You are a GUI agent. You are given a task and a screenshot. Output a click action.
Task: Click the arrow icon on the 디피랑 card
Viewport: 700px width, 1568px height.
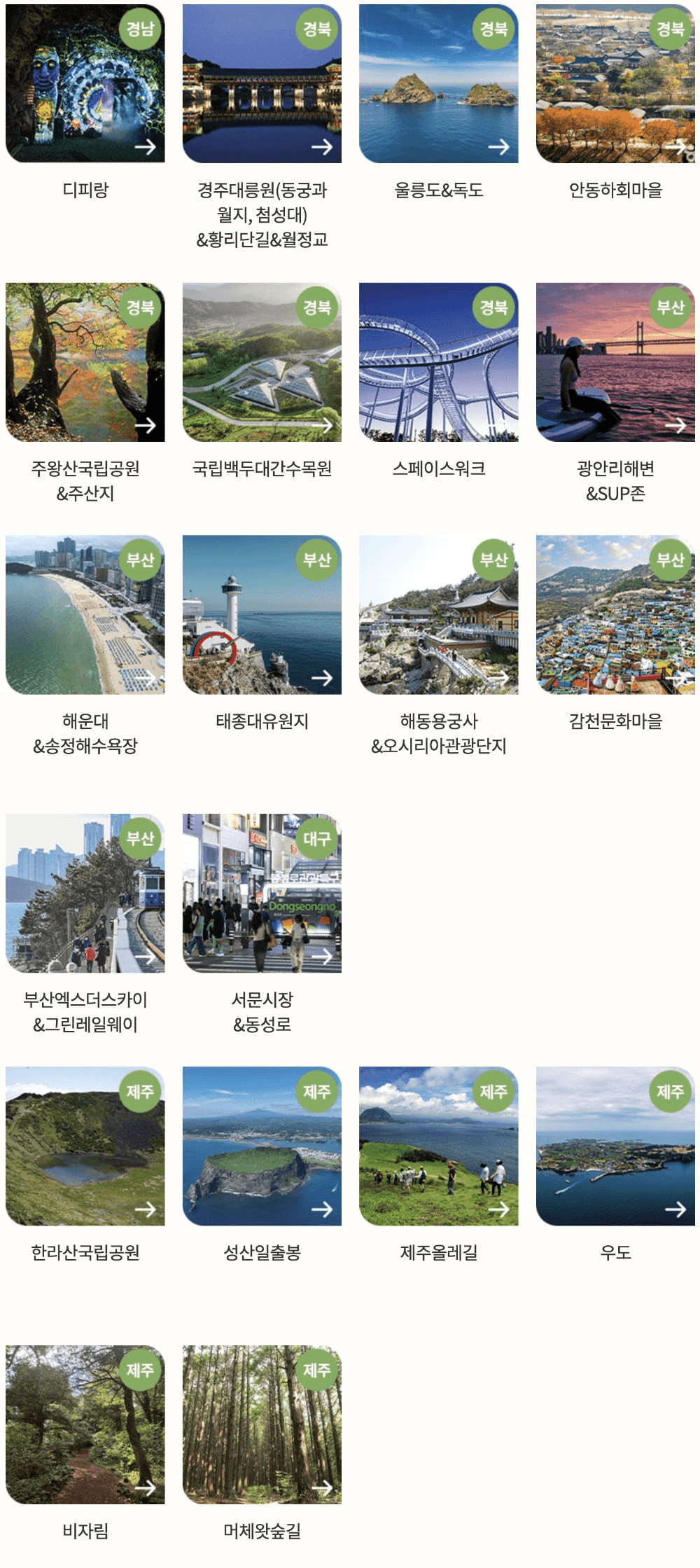(147, 148)
